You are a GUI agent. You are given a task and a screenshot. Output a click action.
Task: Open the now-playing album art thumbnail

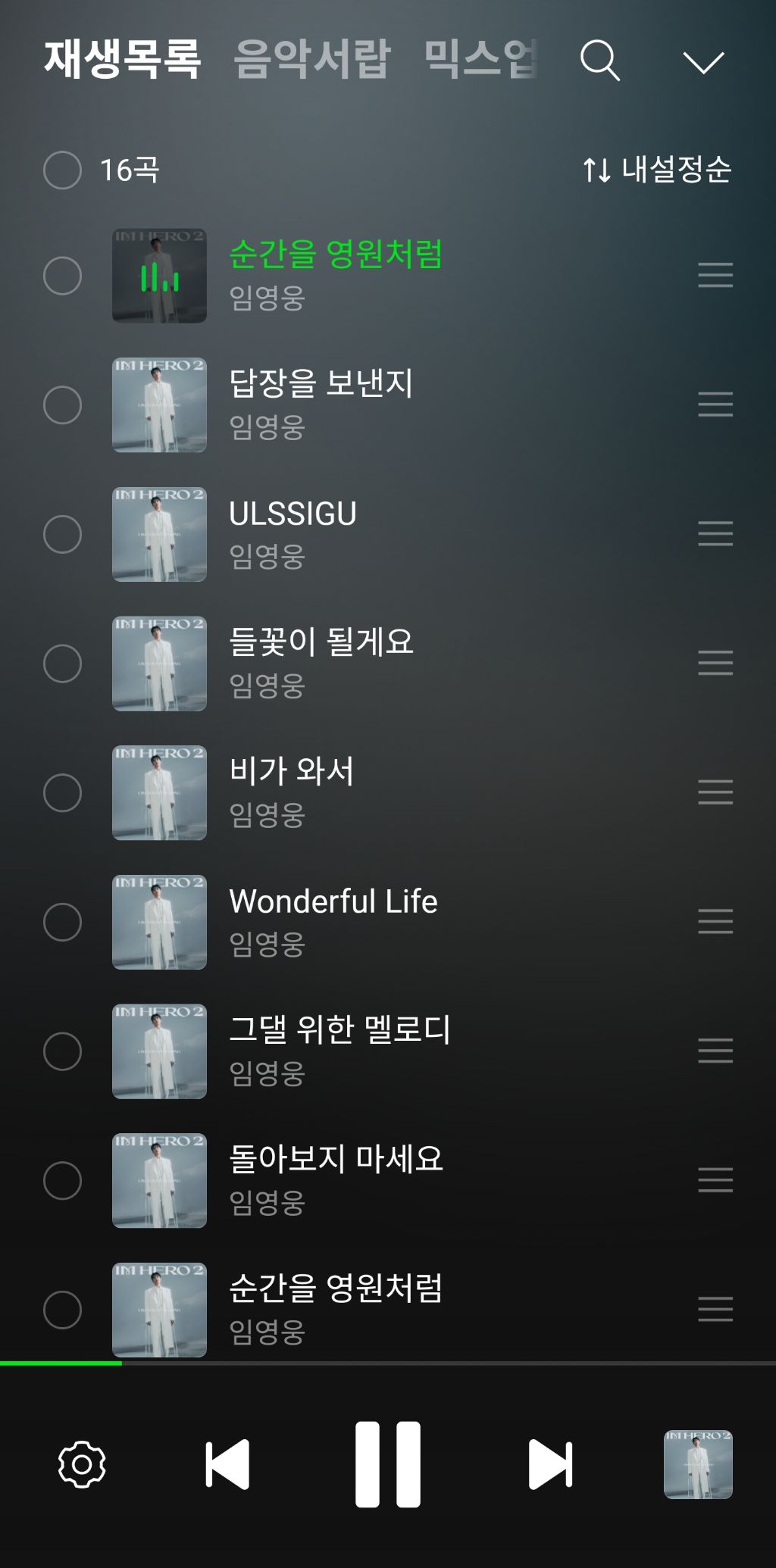coord(698,1464)
